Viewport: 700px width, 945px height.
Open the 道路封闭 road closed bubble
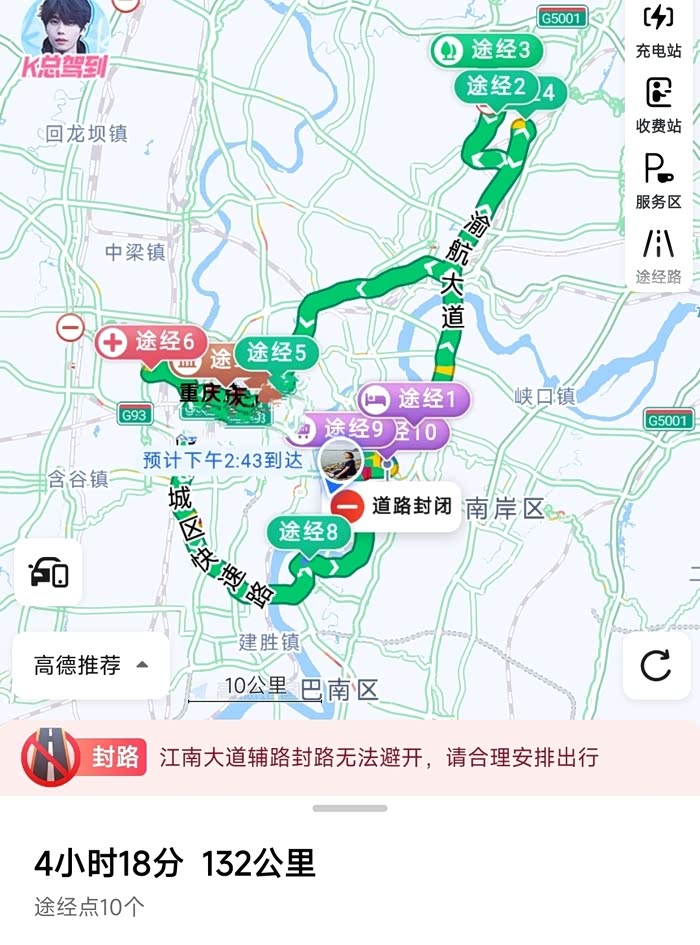pyautogui.click(x=396, y=506)
